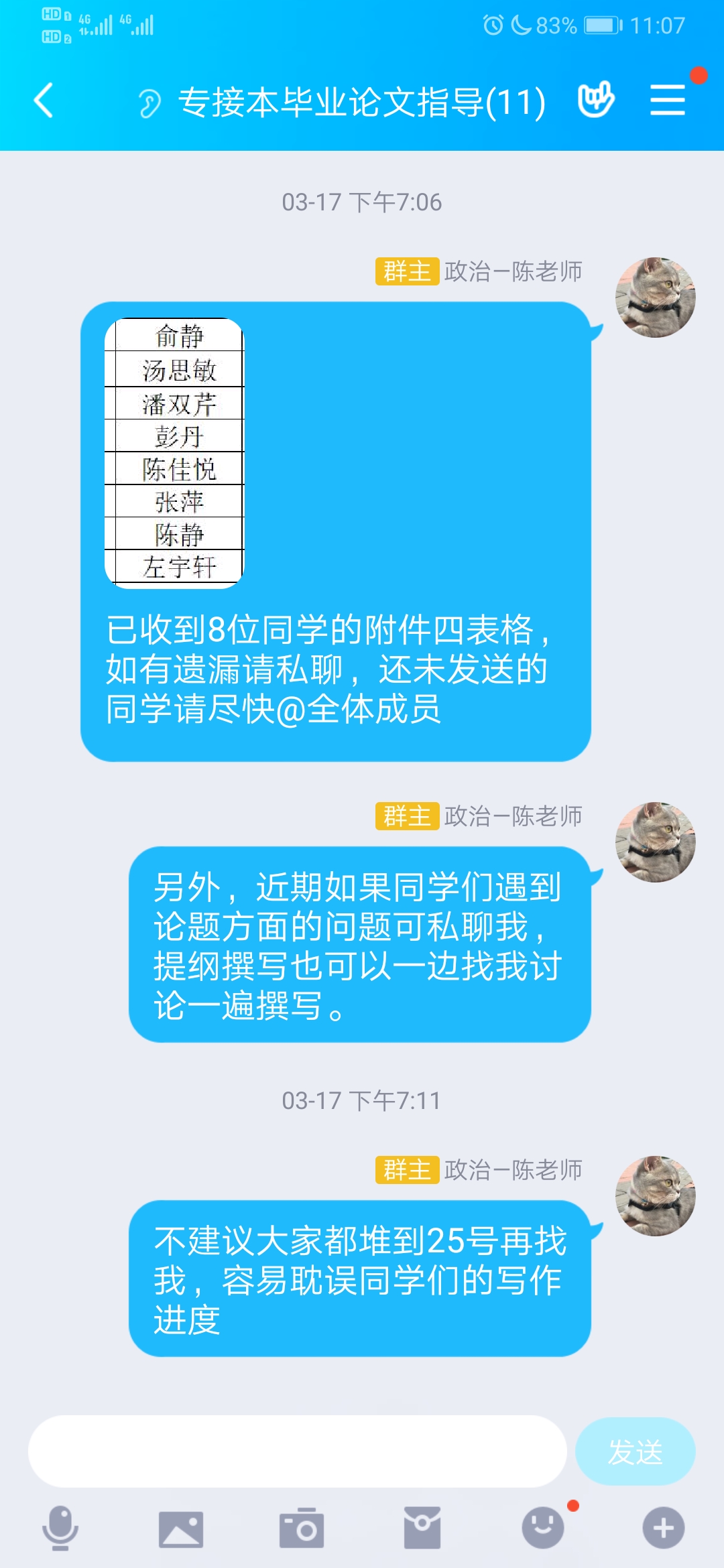Open the red envelope option
724x1568 pixels.
point(422,1528)
